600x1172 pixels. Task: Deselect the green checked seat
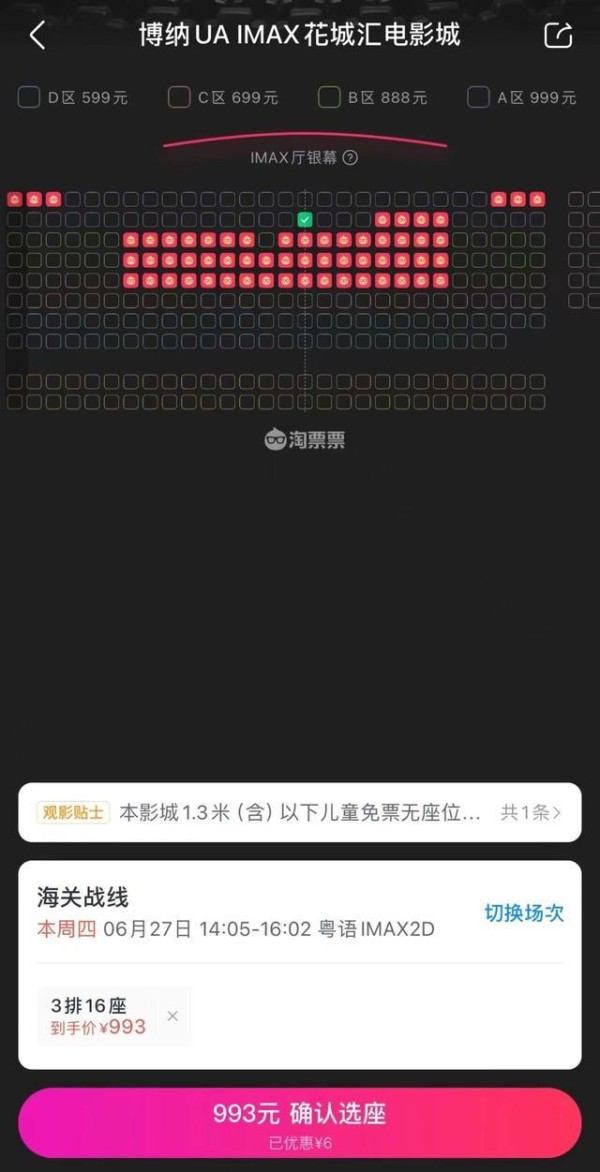(x=305, y=219)
